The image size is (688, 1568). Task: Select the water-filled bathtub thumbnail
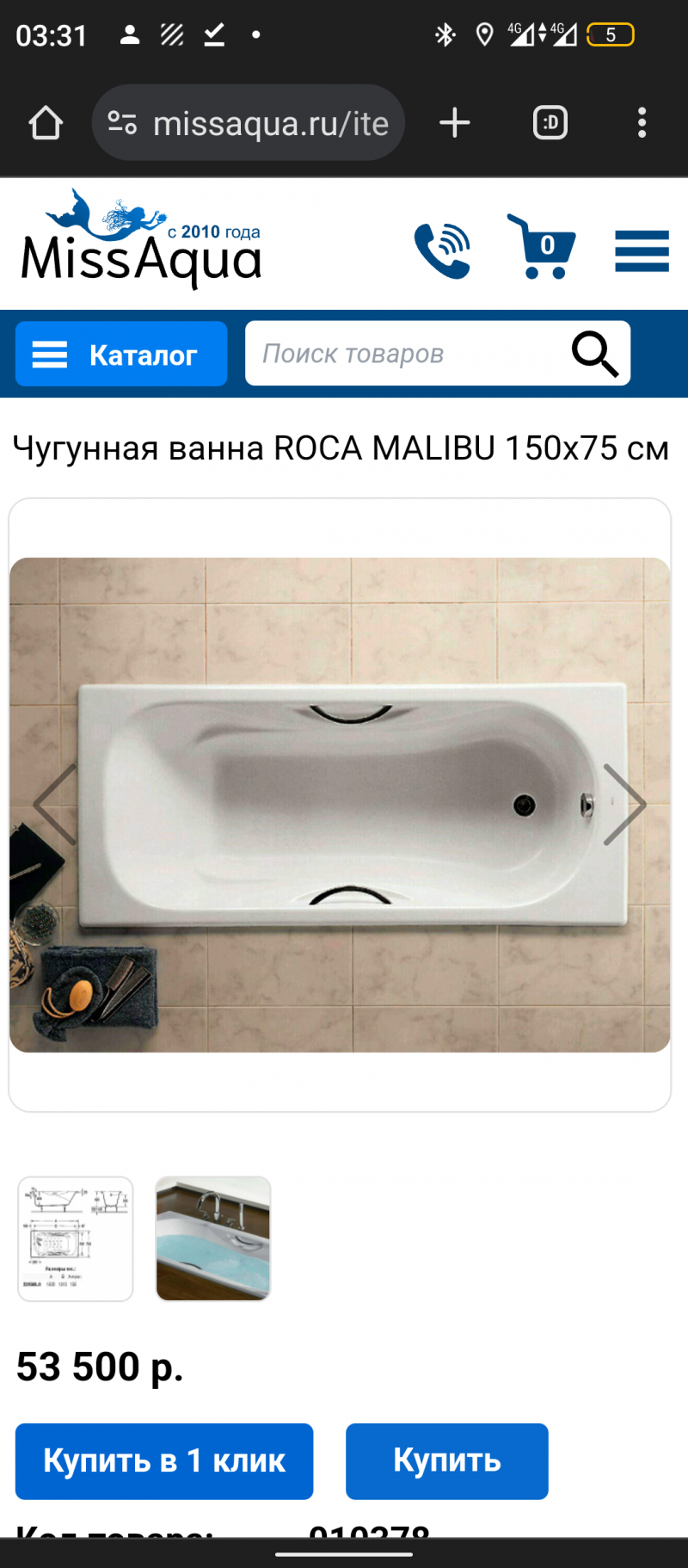[213, 1238]
